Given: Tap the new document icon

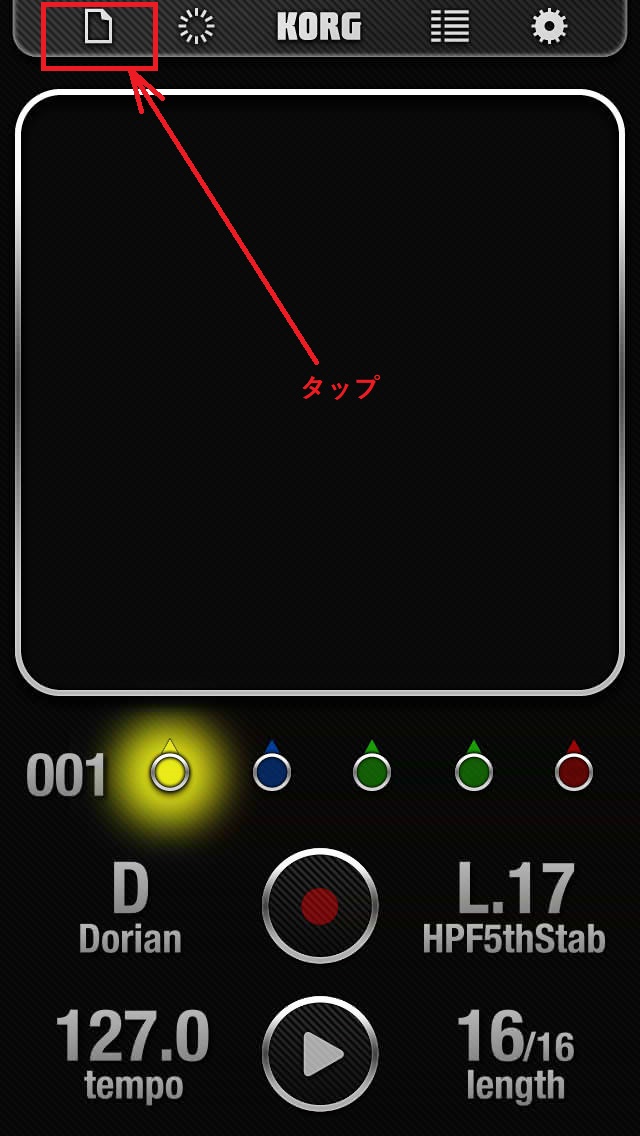Looking at the screenshot, I should [x=99, y=28].
